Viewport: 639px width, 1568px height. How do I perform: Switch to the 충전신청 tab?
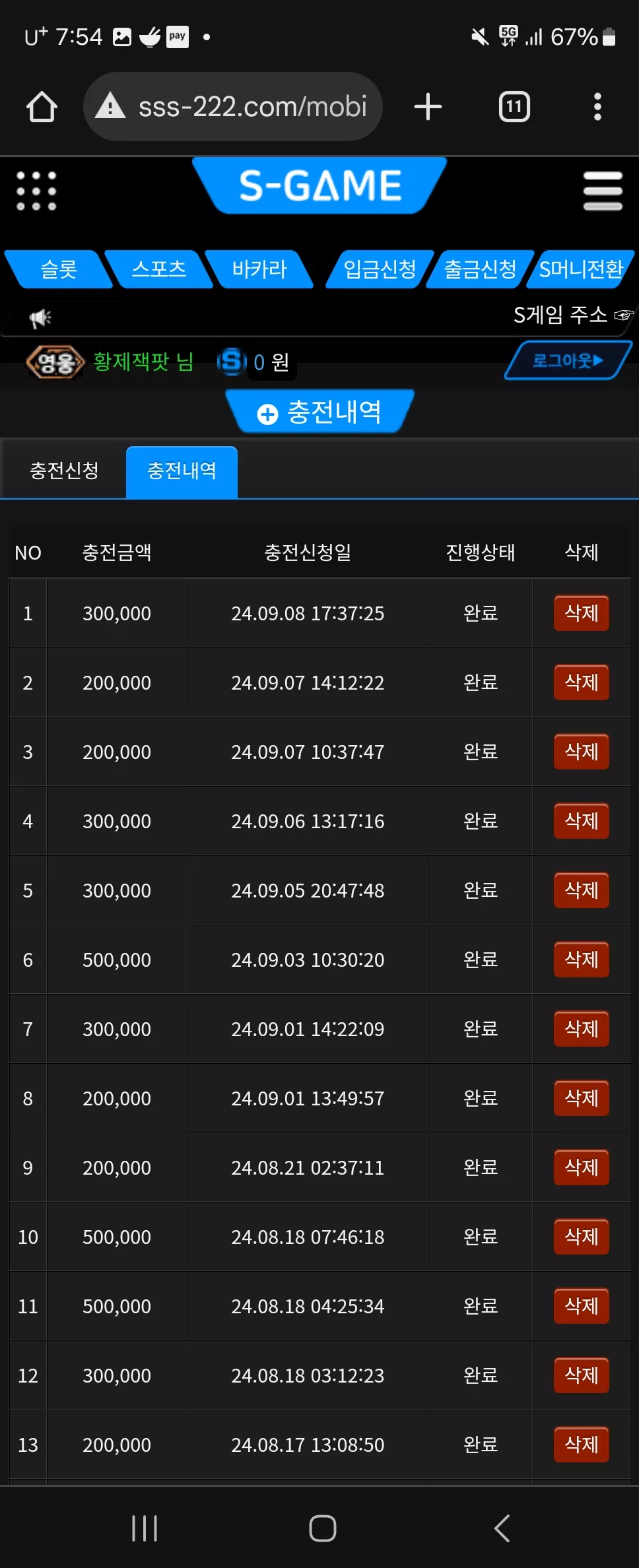click(x=64, y=471)
